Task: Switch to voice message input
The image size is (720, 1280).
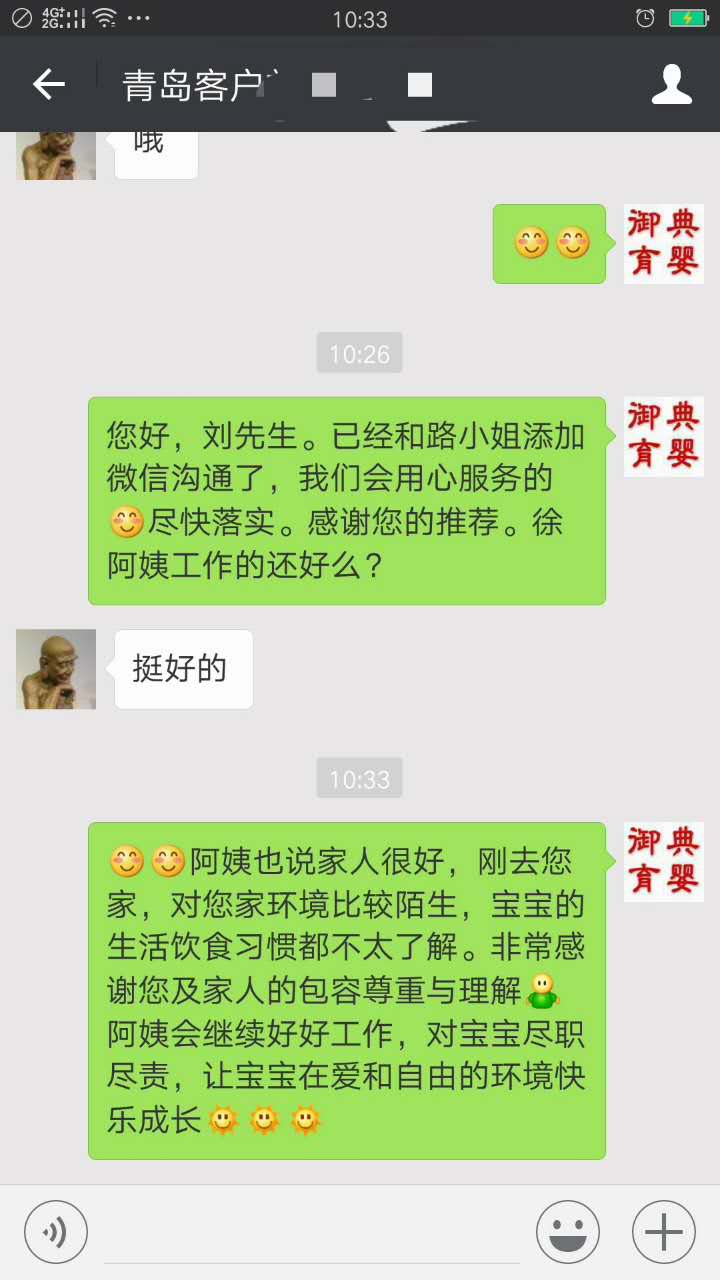Action: click(56, 1232)
